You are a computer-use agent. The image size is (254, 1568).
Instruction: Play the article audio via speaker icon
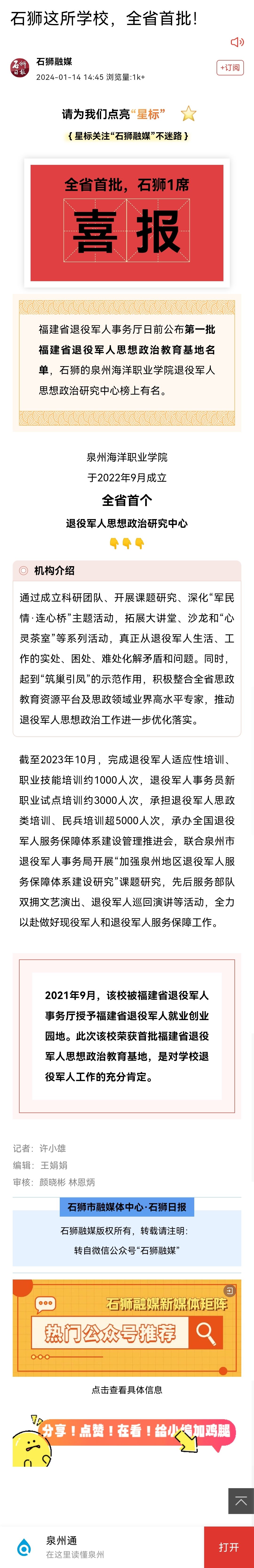(x=237, y=42)
